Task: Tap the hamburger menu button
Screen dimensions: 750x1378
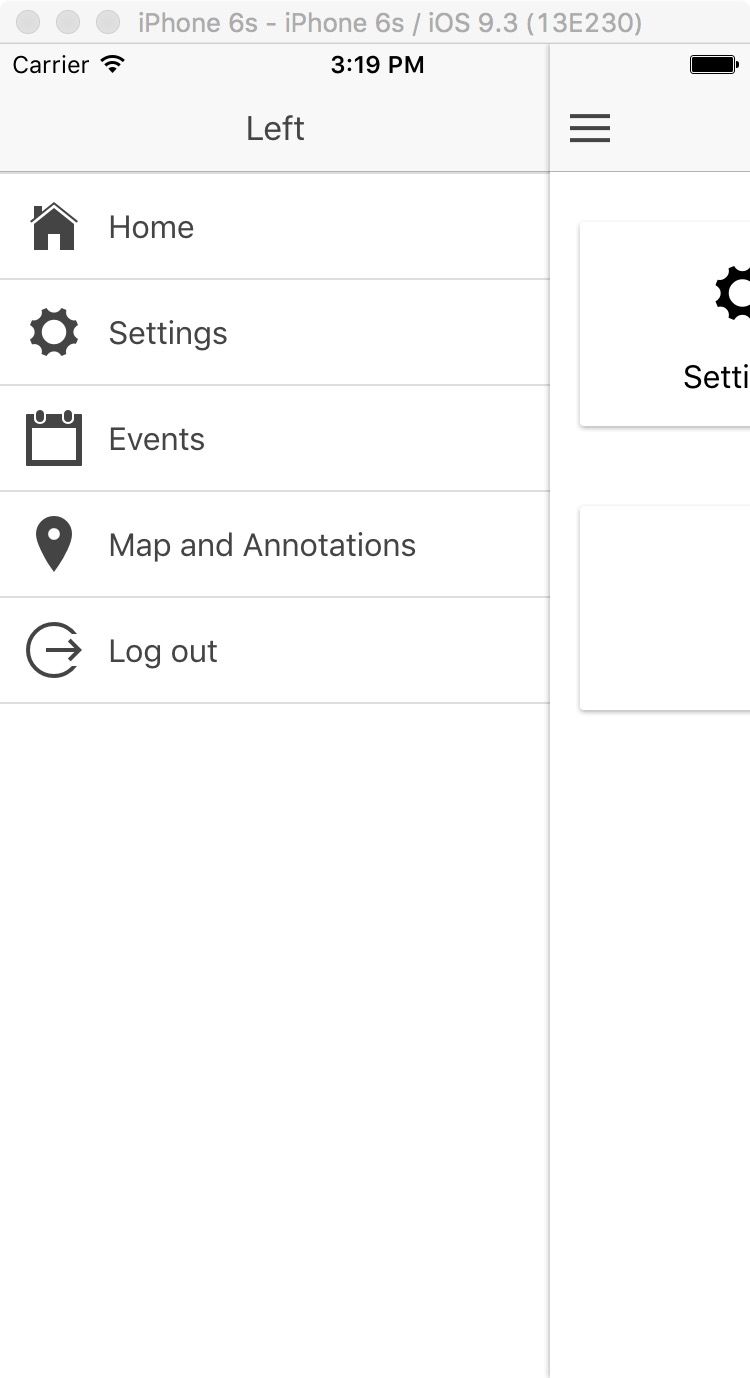Action: (x=590, y=128)
